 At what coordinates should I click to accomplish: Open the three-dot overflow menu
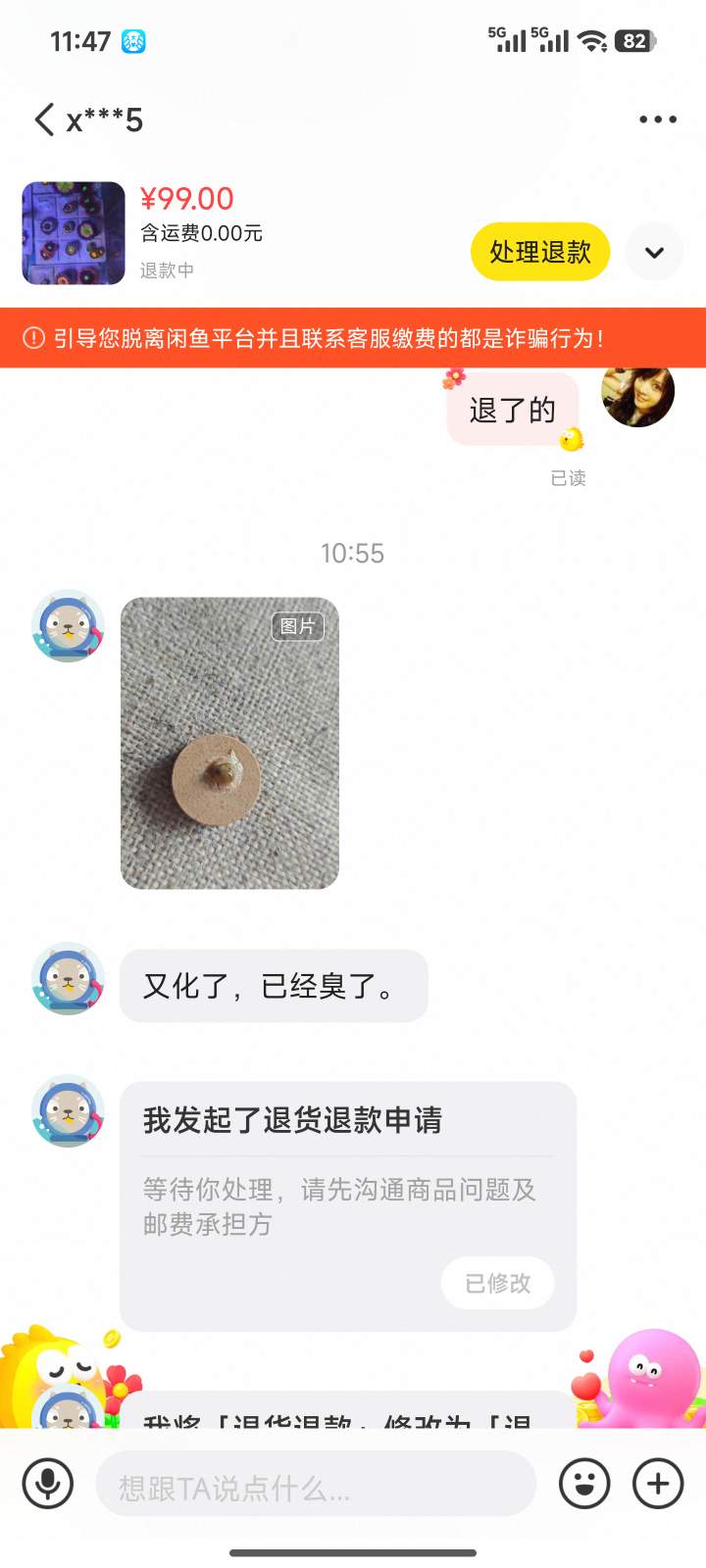(657, 120)
